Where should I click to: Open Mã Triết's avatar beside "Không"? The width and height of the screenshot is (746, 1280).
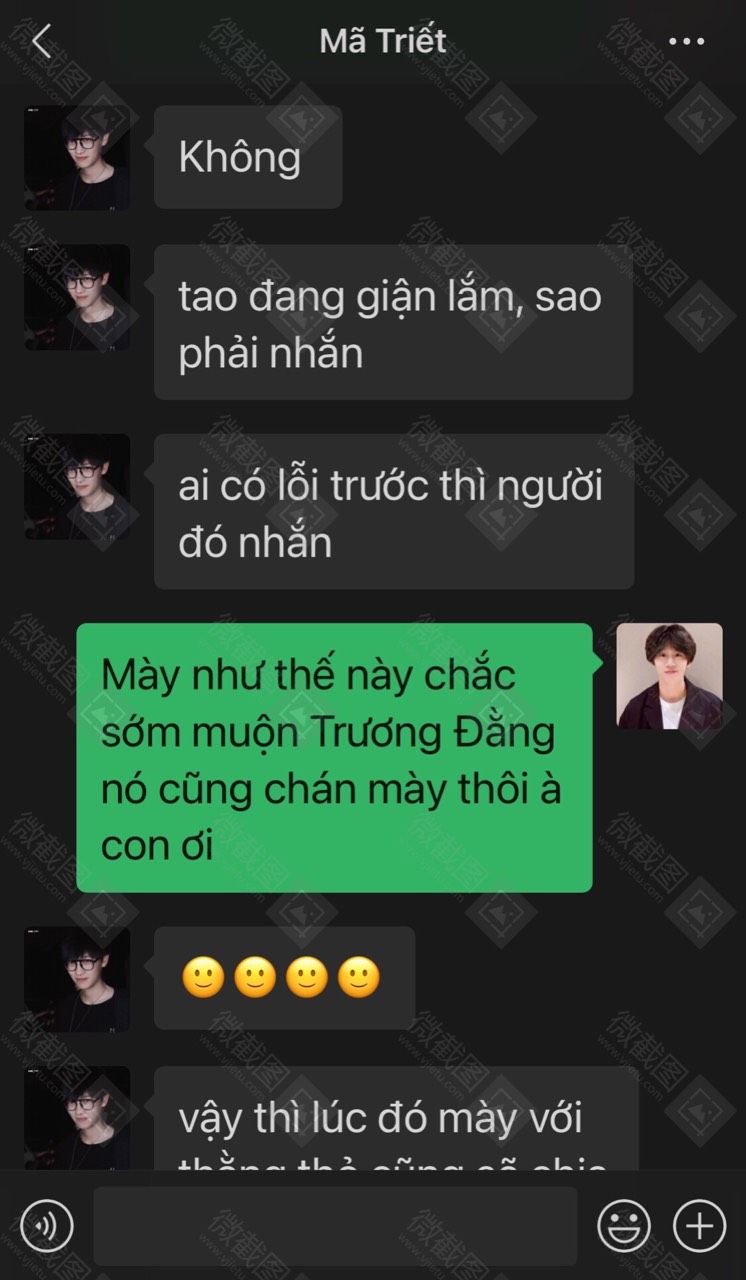pos(77,158)
